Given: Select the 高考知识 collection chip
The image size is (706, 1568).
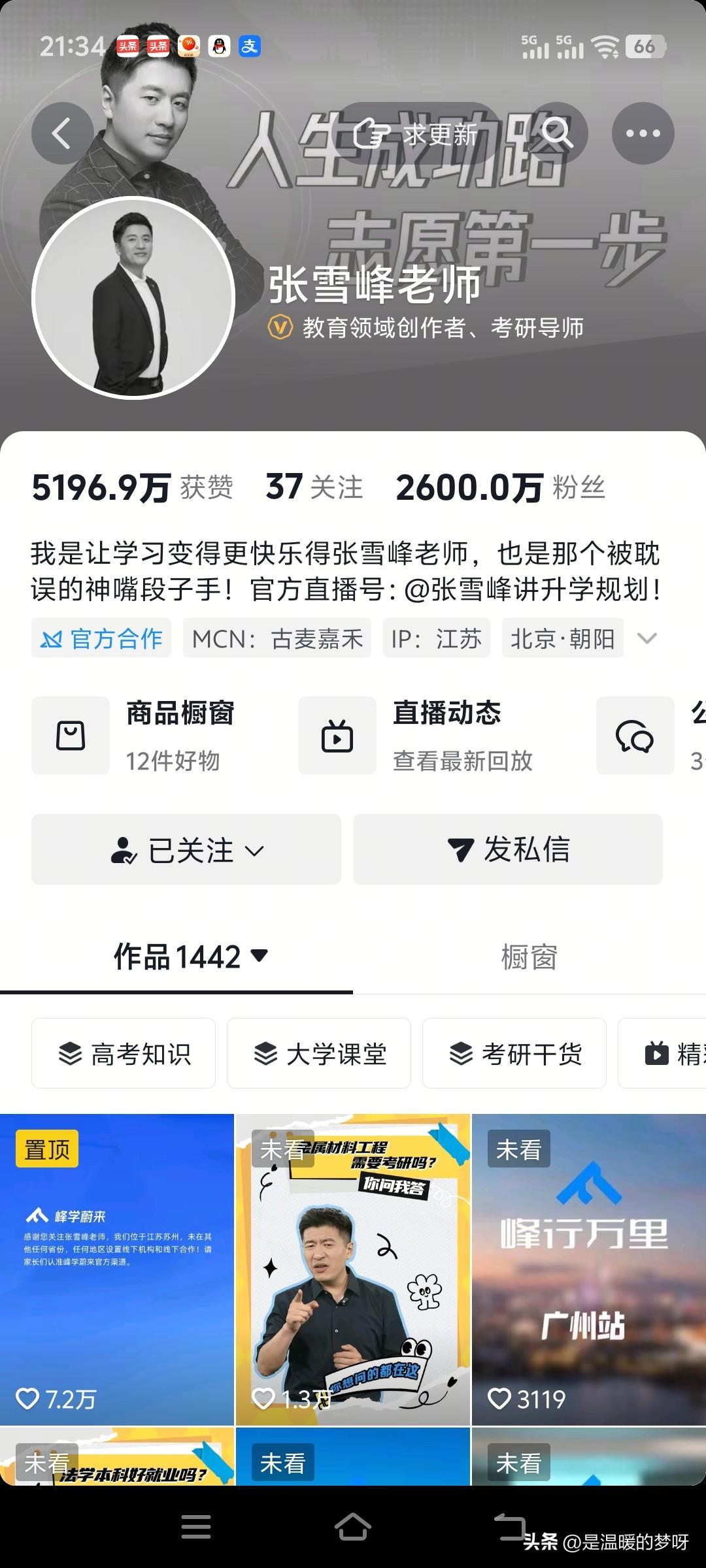Looking at the screenshot, I should point(124,1054).
